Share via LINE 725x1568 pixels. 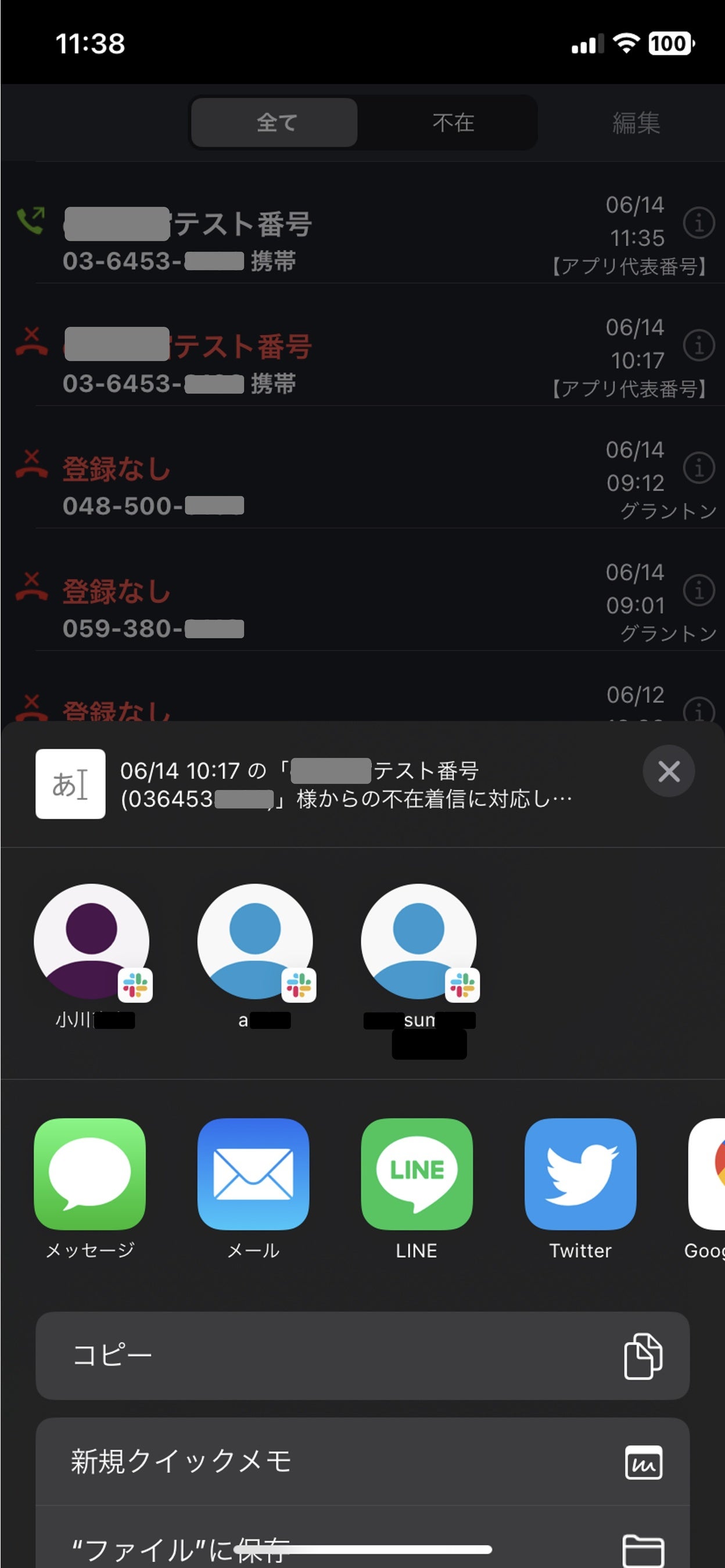coord(417,1174)
